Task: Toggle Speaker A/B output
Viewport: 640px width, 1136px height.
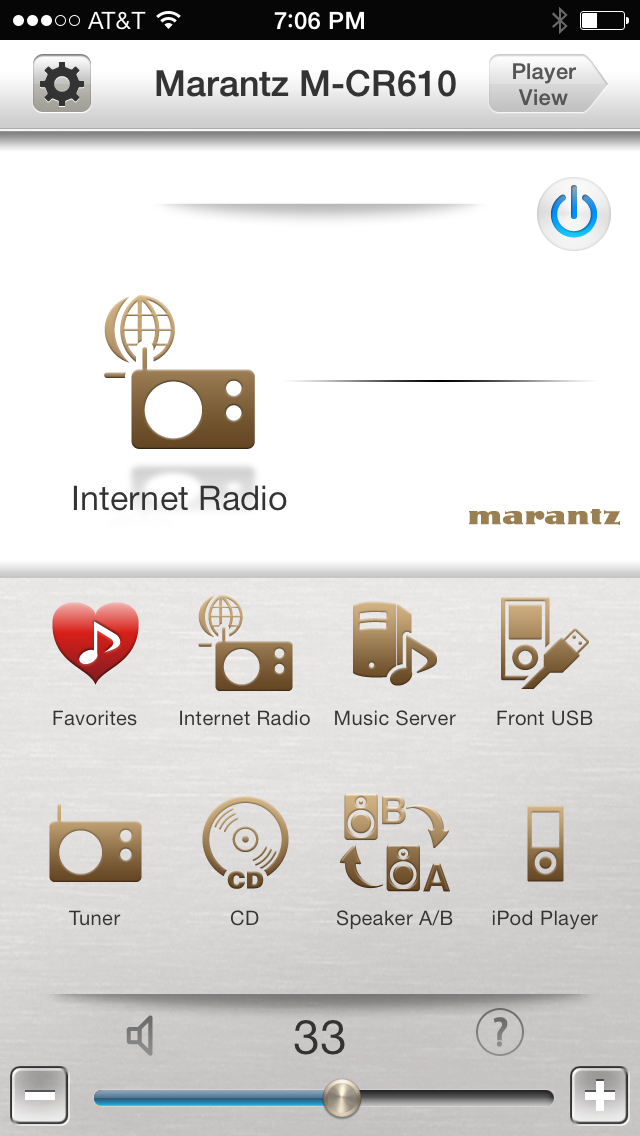Action: tap(395, 861)
